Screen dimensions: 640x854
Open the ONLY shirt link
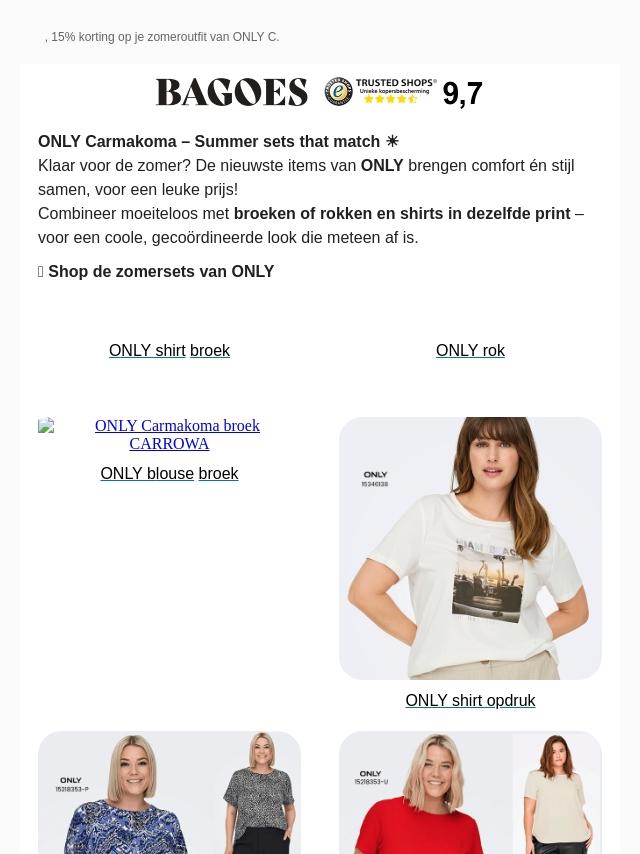point(147,350)
